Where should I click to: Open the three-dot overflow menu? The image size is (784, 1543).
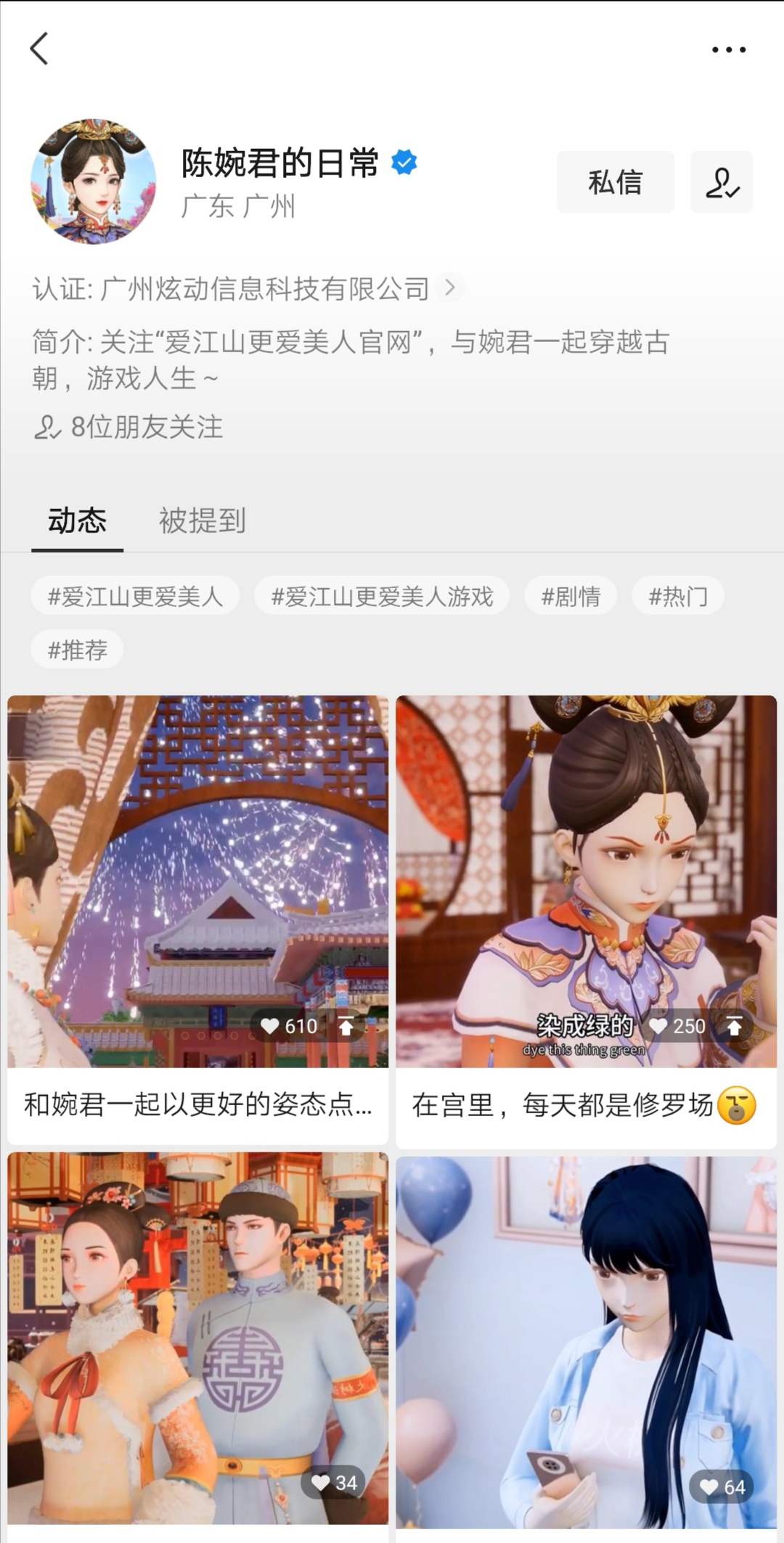point(728,49)
